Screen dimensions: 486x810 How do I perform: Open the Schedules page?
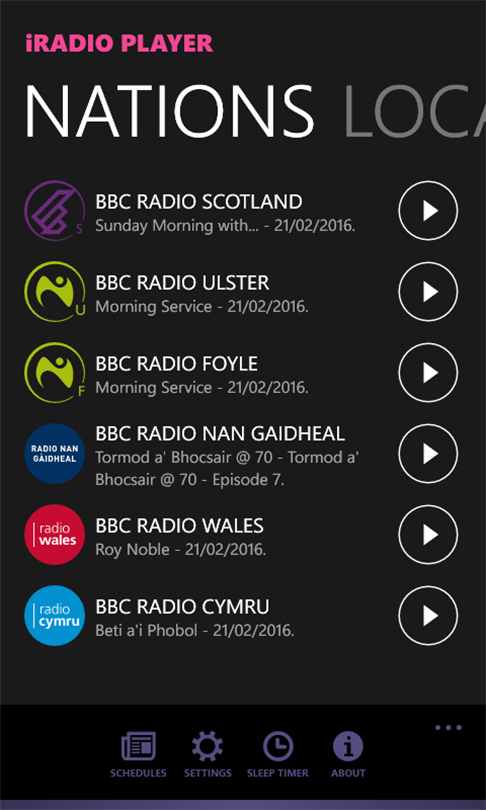tap(138, 754)
